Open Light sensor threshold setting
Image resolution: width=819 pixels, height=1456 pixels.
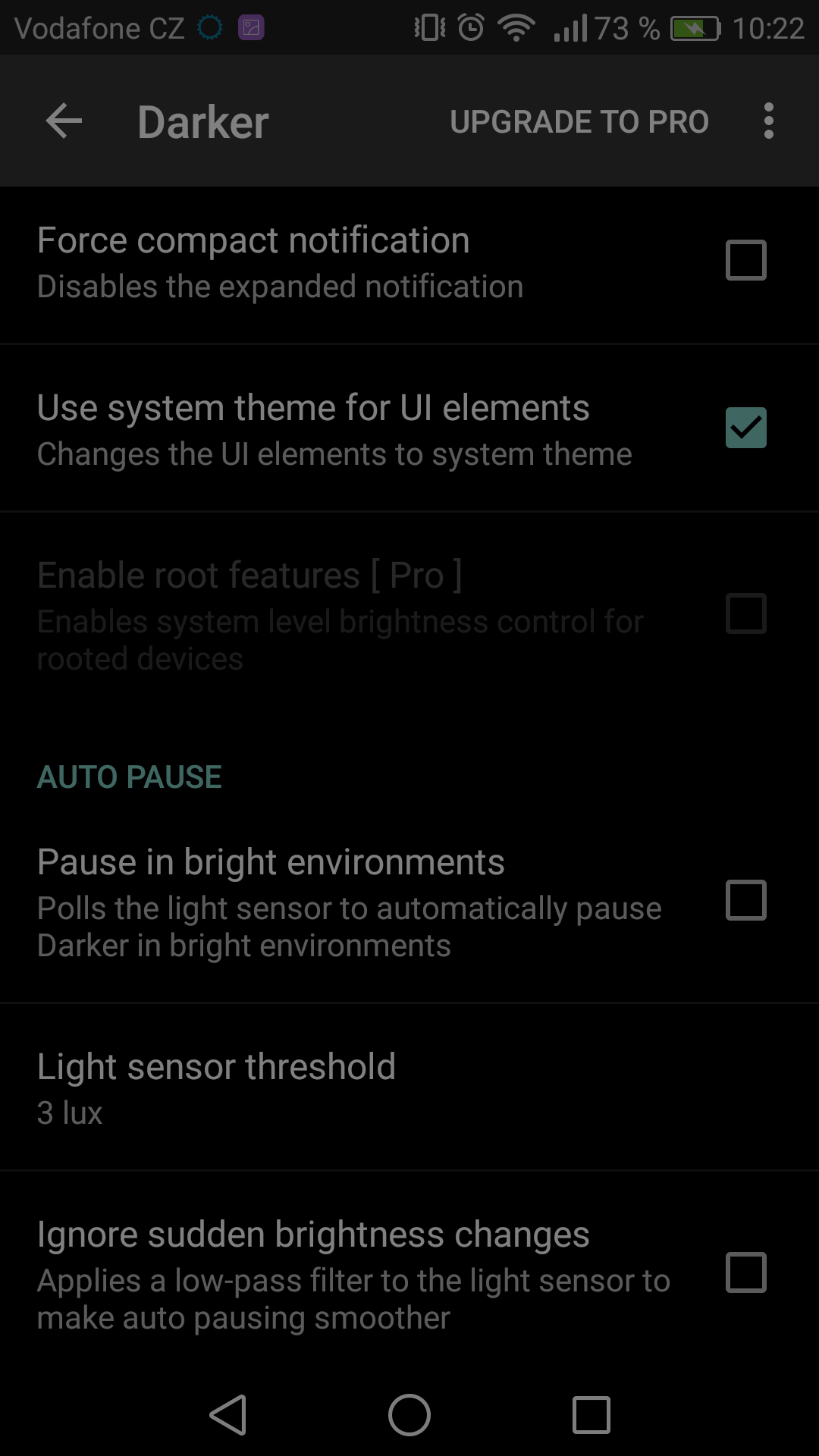pyautogui.click(x=409, y=1087)
